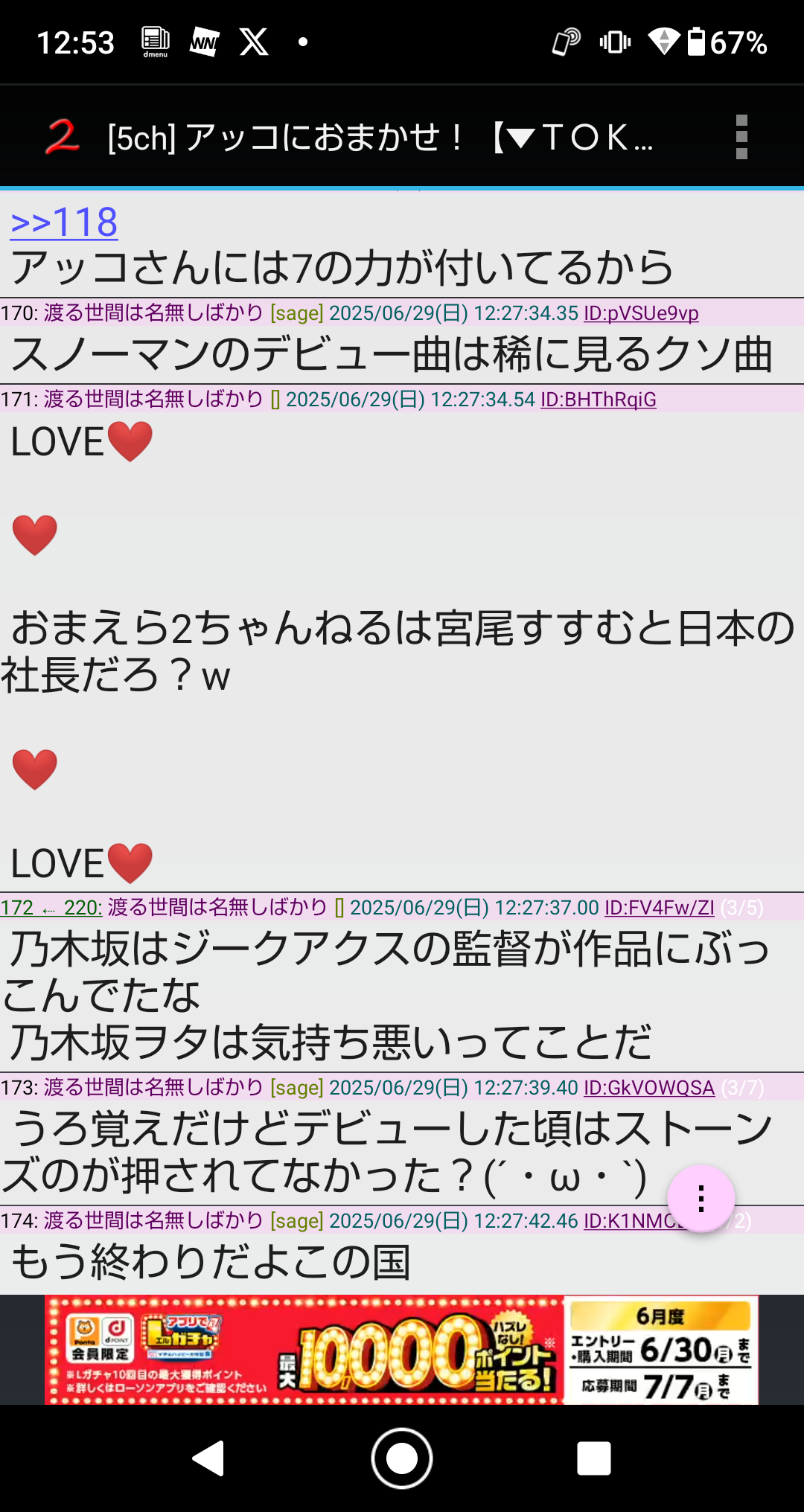
Task: Tap ID:GkVOWQSA on post 173
Action: pyautogui.click(x=648, y=1088)
